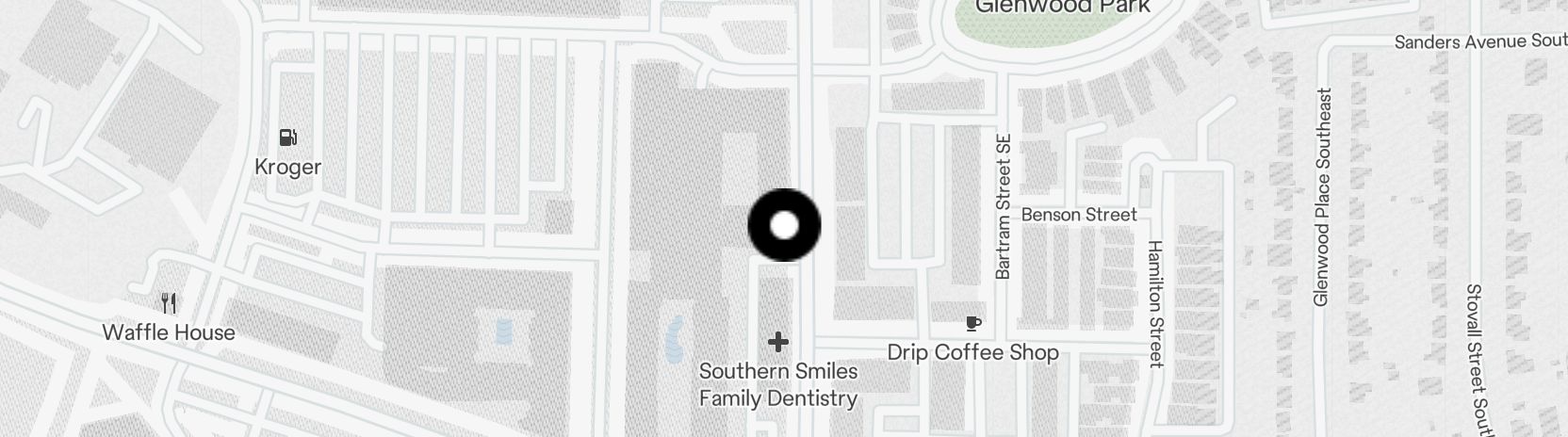This screenshot has height=437, width=1568.
Task: Select the Drip Coffee Shop marker
Action: (x=973, y=324)
